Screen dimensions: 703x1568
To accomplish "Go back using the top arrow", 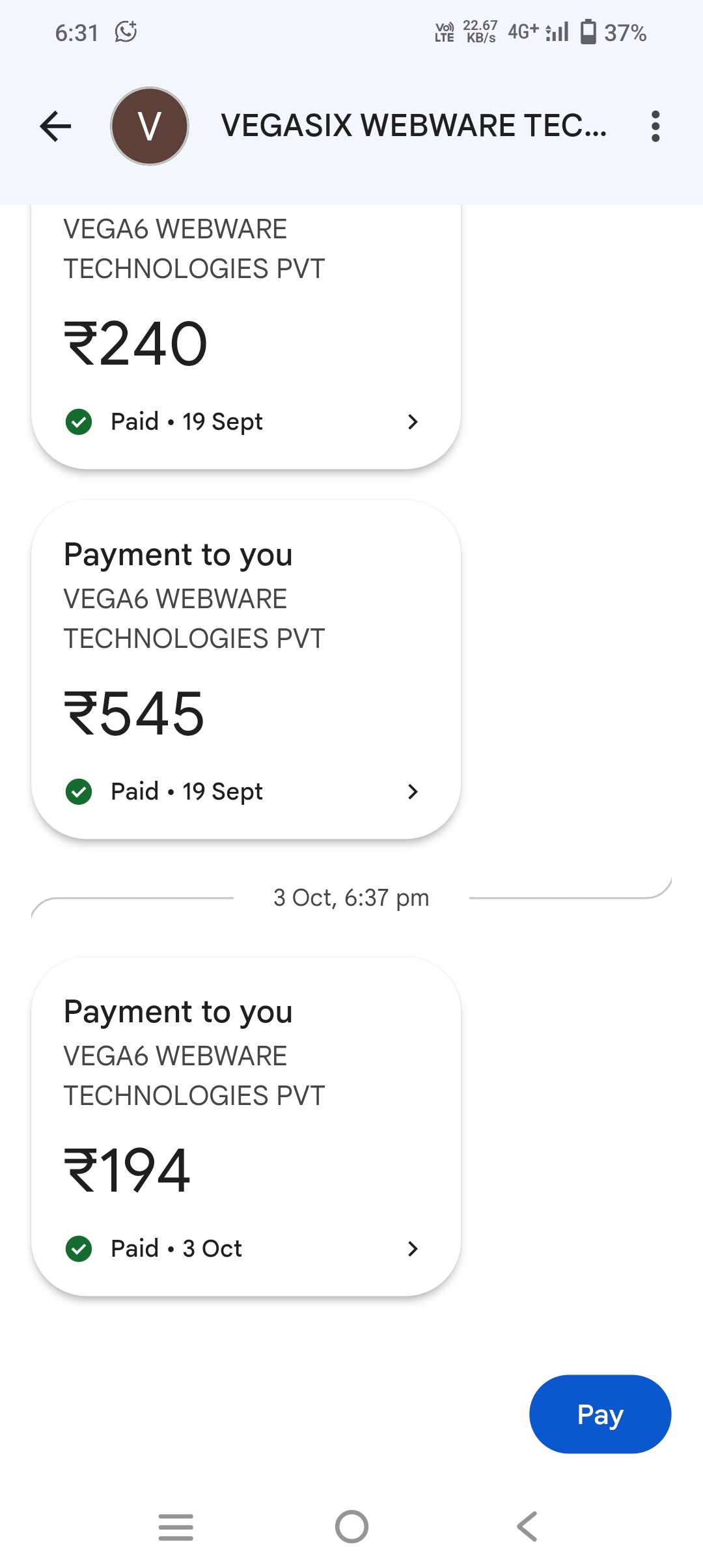I will click(56, 126).
